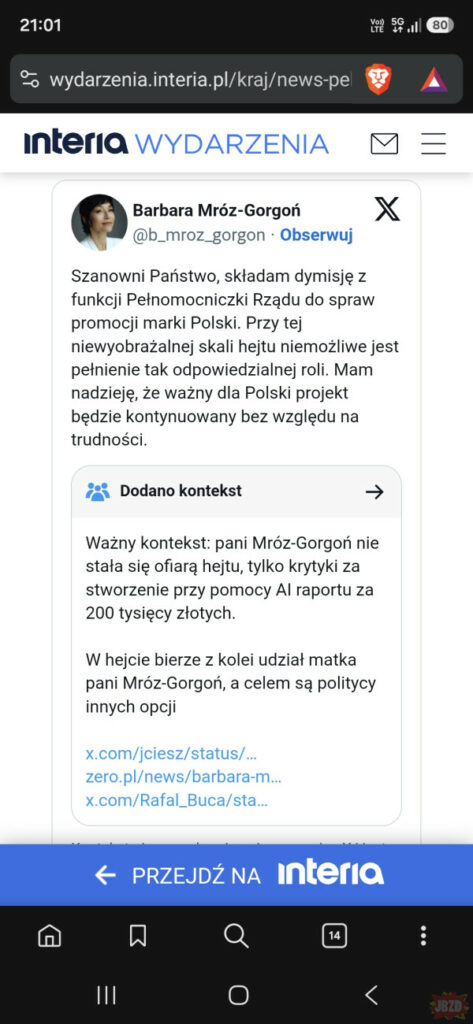Open the browser bookmarks icon
This screenshot has width=473, height=1024.
138,936
